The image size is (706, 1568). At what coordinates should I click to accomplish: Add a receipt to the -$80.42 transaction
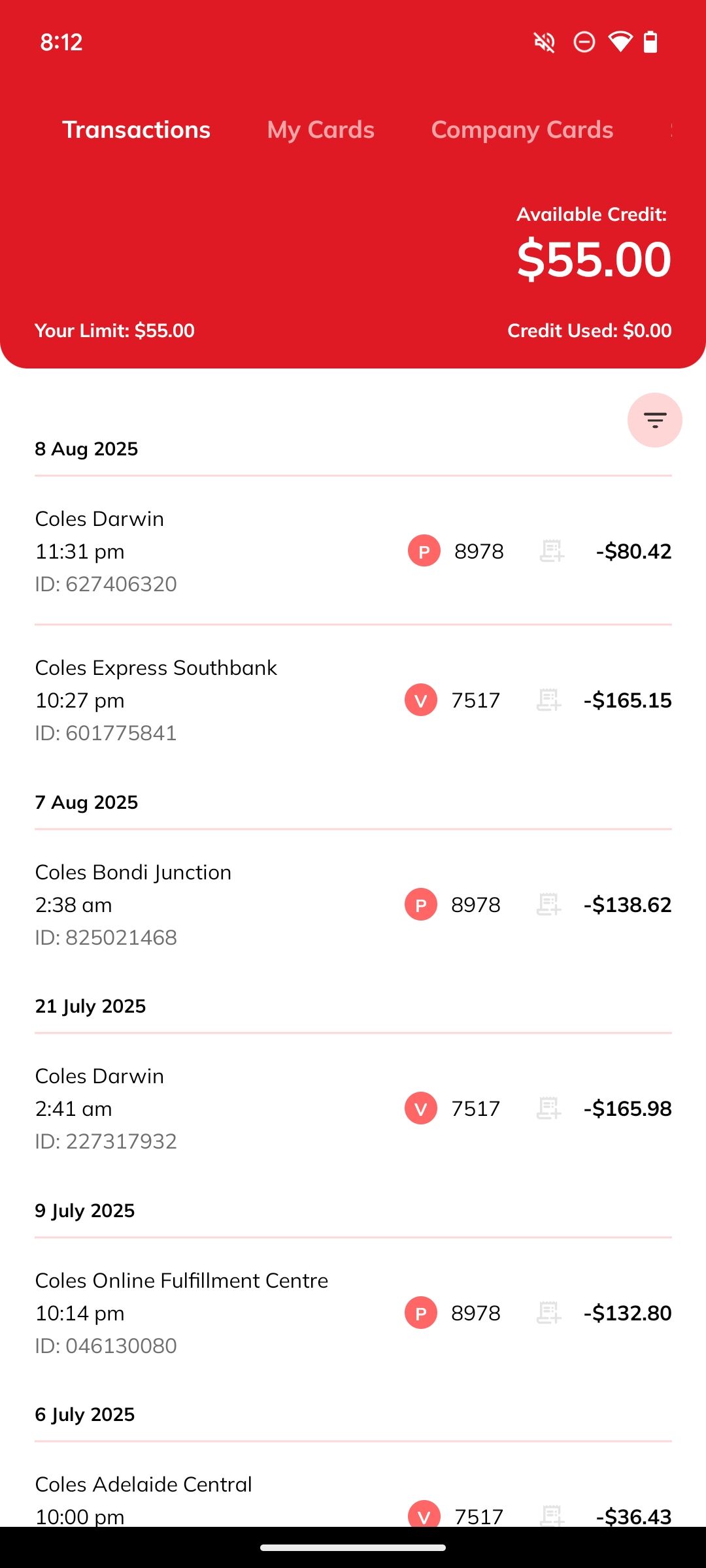pos(551,551)
